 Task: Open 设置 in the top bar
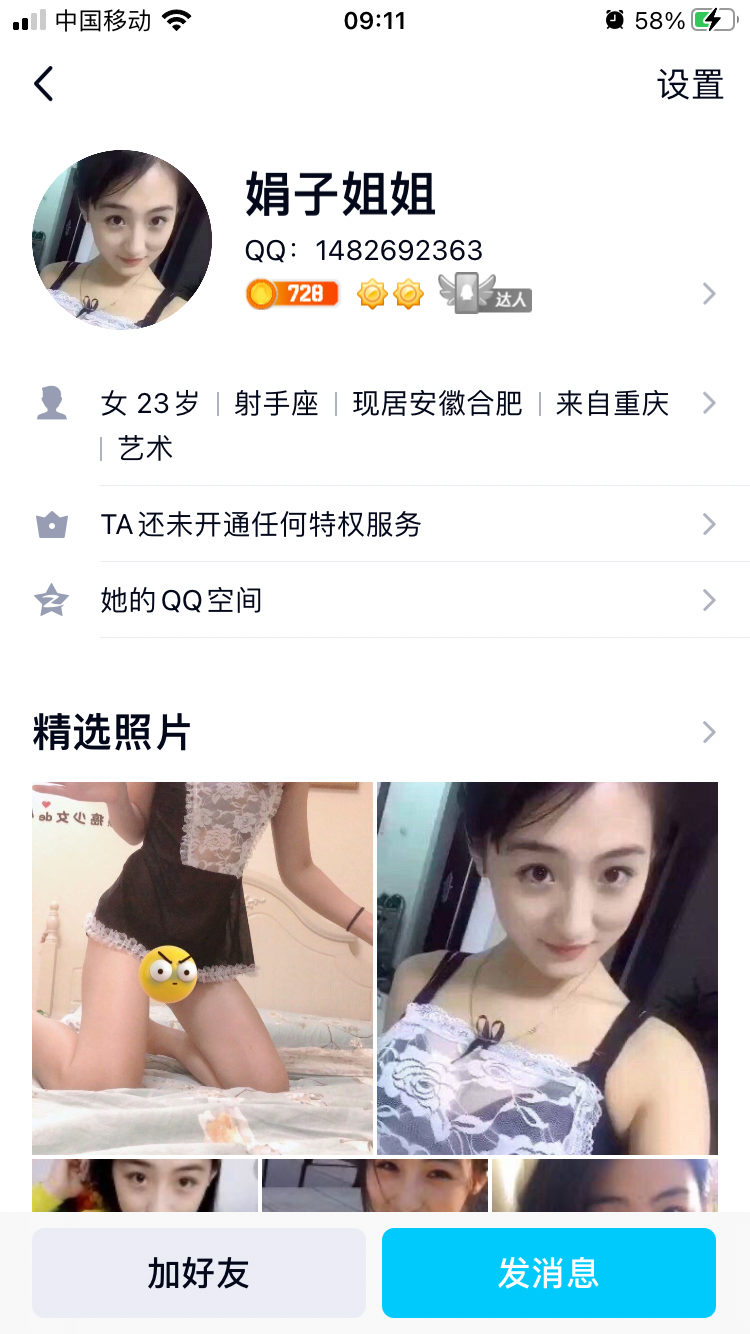pos(690,85)
